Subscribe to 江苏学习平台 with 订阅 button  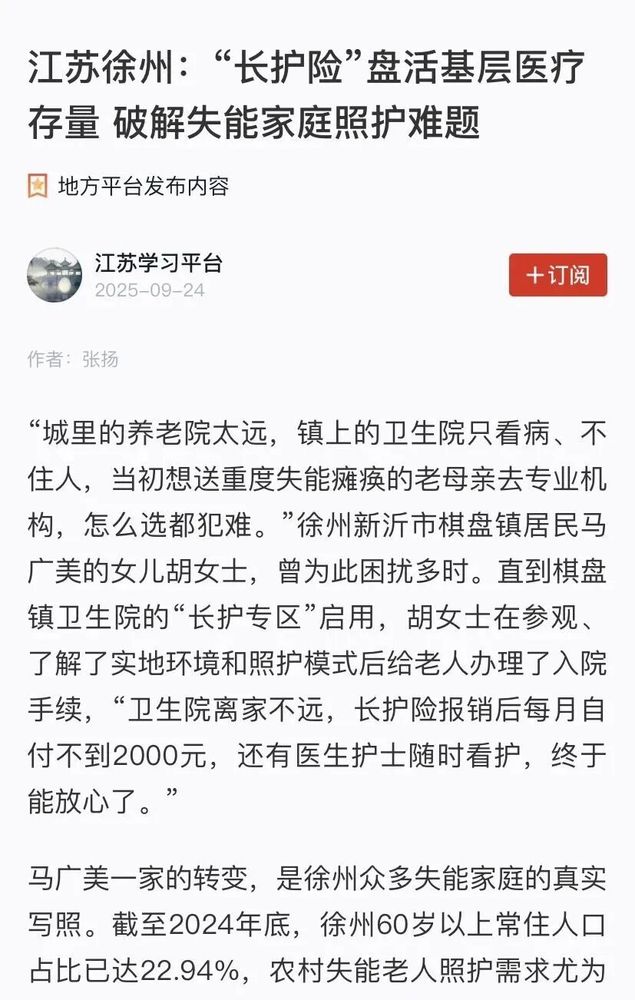(557, 275)
